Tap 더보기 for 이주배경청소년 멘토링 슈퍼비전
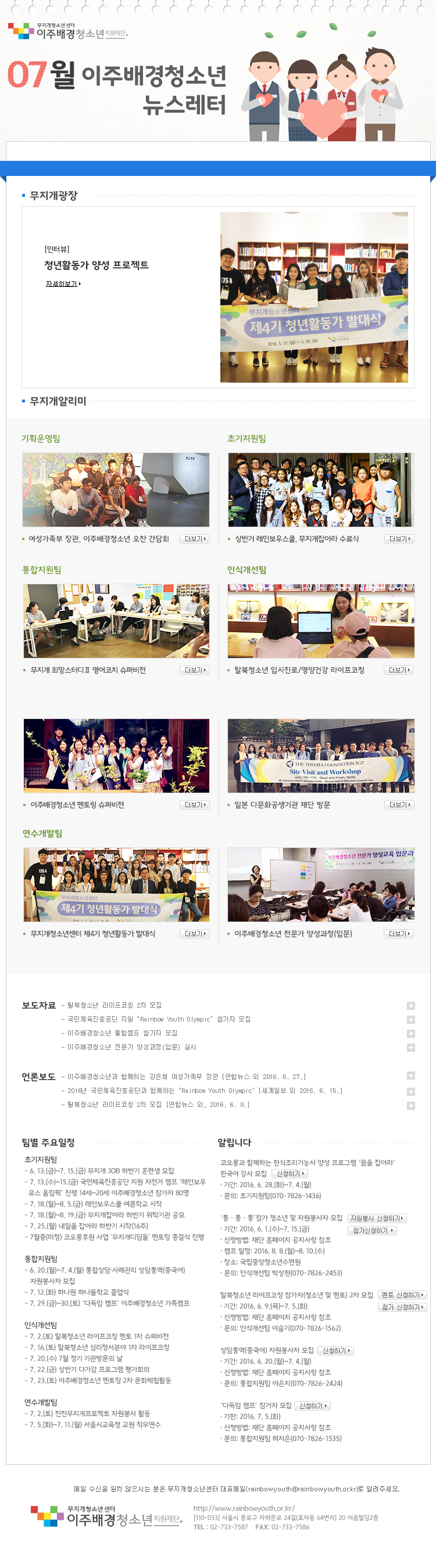This screenshot has width=436, height=1568. (x=195, y=805)
